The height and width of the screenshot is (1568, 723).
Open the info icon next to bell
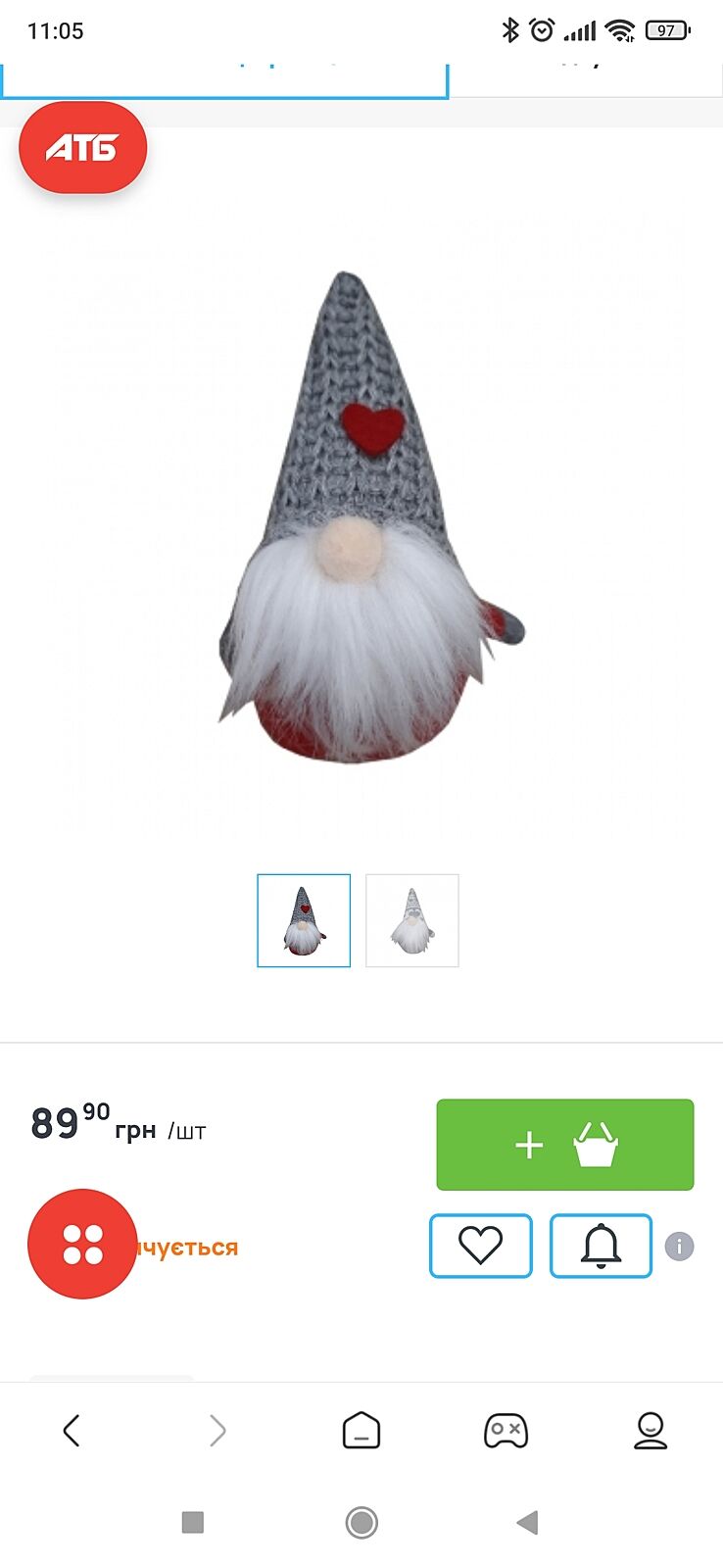[679, 1247]
